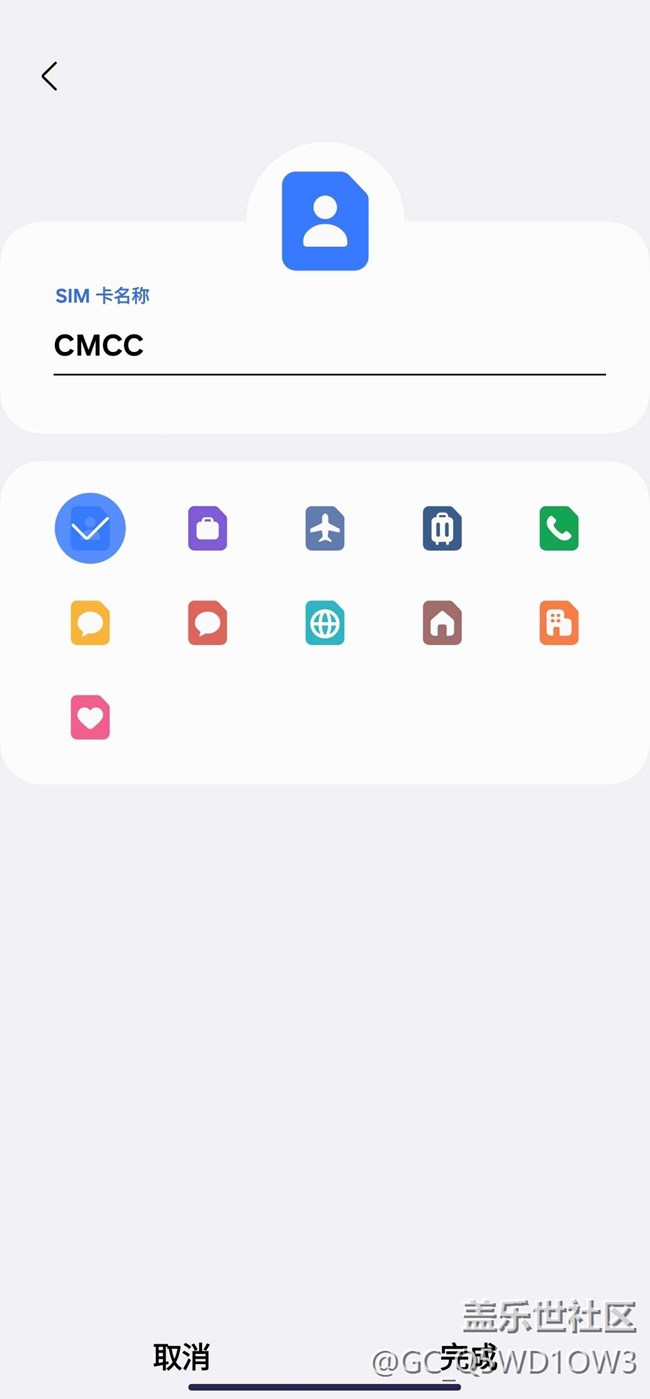Pick the suitcase luggage SIM icon

(442, 529)
